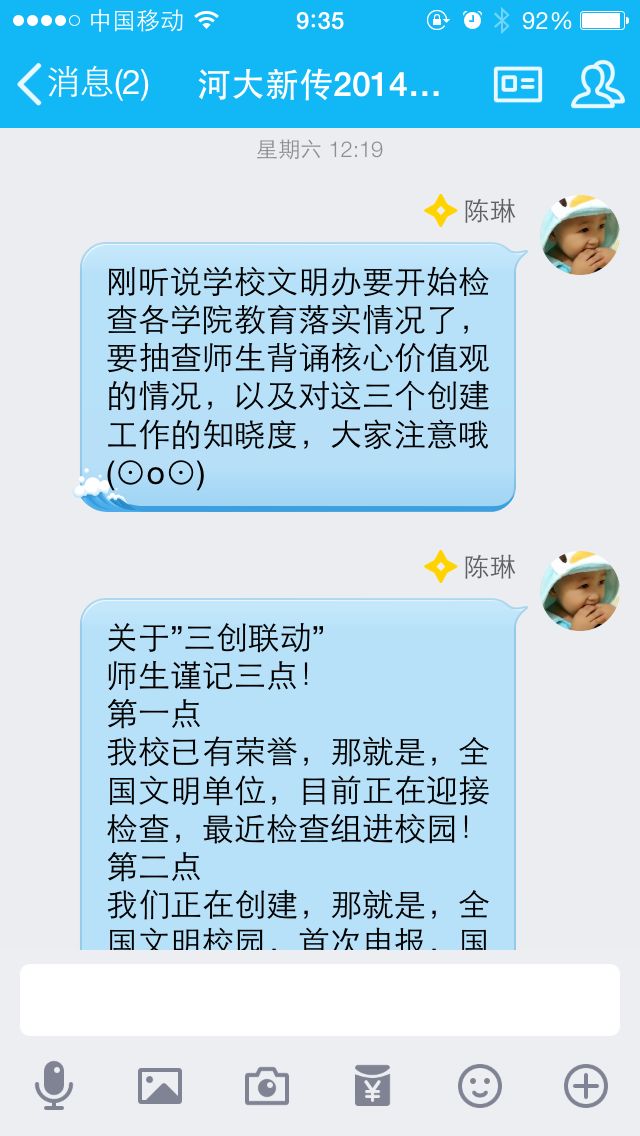The width and height of the screenshot is (640, 1136).
Task: Expand more options with the plus icon
Action: pyautogui.click(x=586, y=1086)
